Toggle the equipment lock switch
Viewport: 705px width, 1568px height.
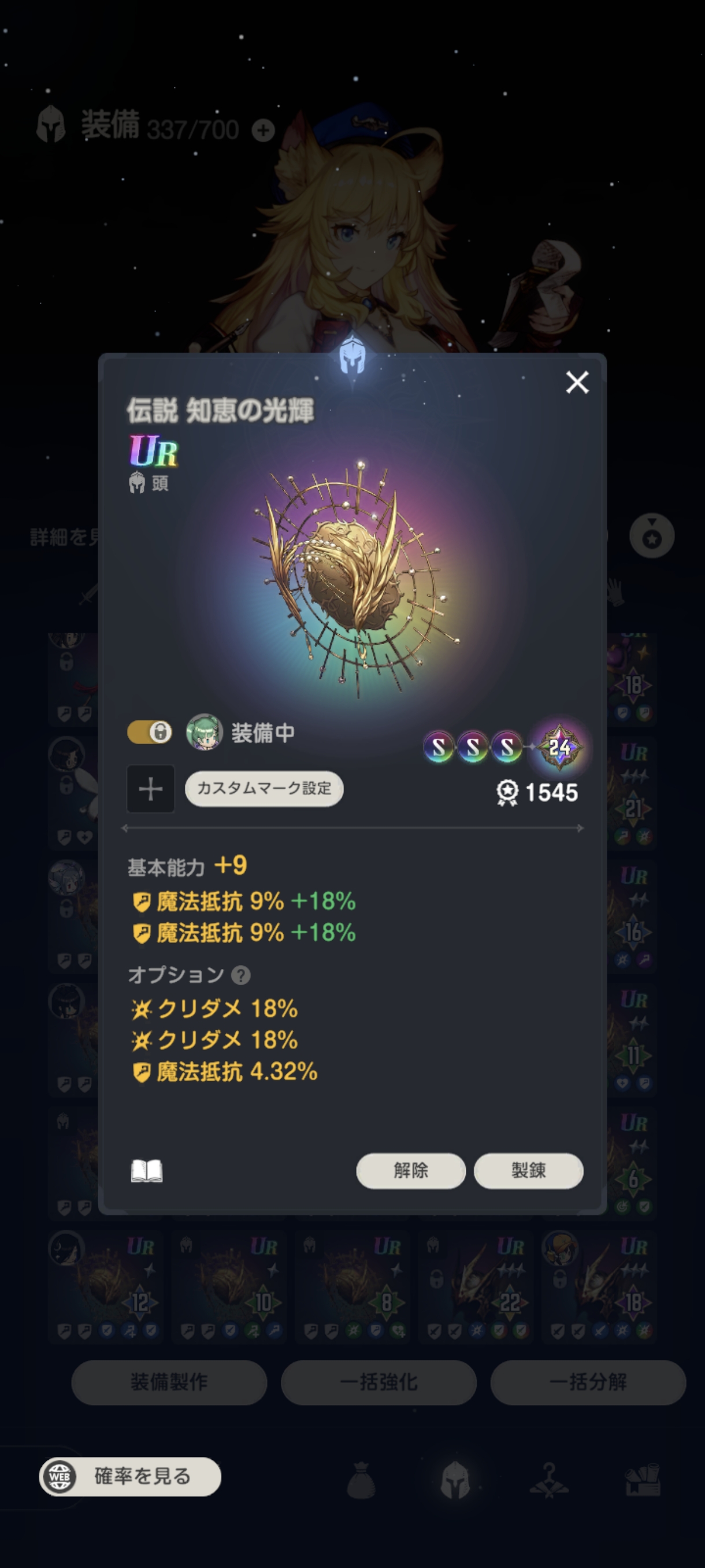point(150,731)
